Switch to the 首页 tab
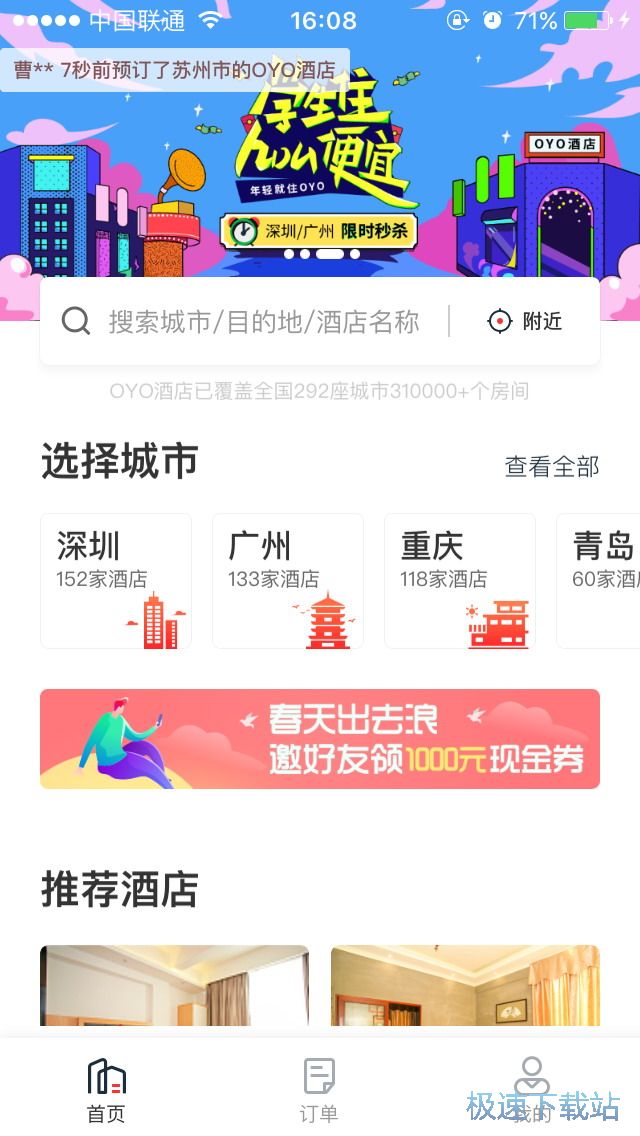This screenshot has width=640, height=1136. (106, 1090)
